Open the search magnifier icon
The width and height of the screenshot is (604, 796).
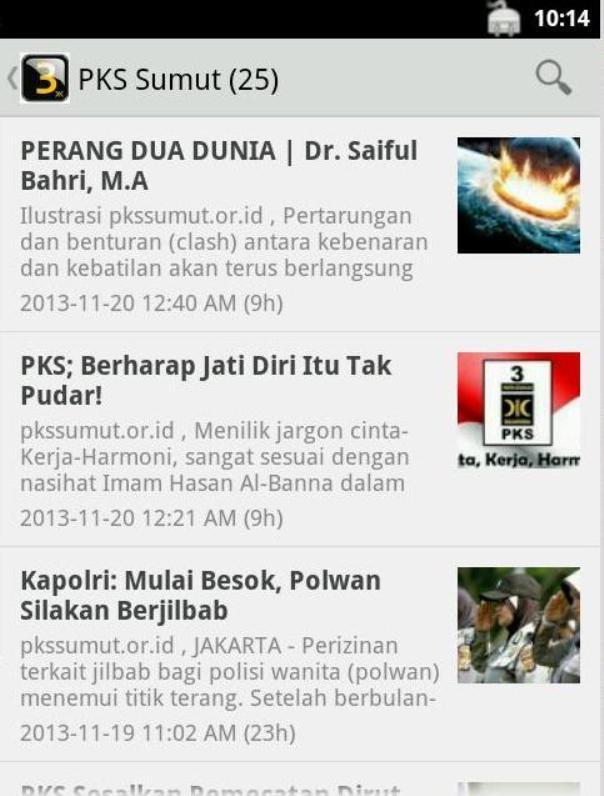point(553,77)
